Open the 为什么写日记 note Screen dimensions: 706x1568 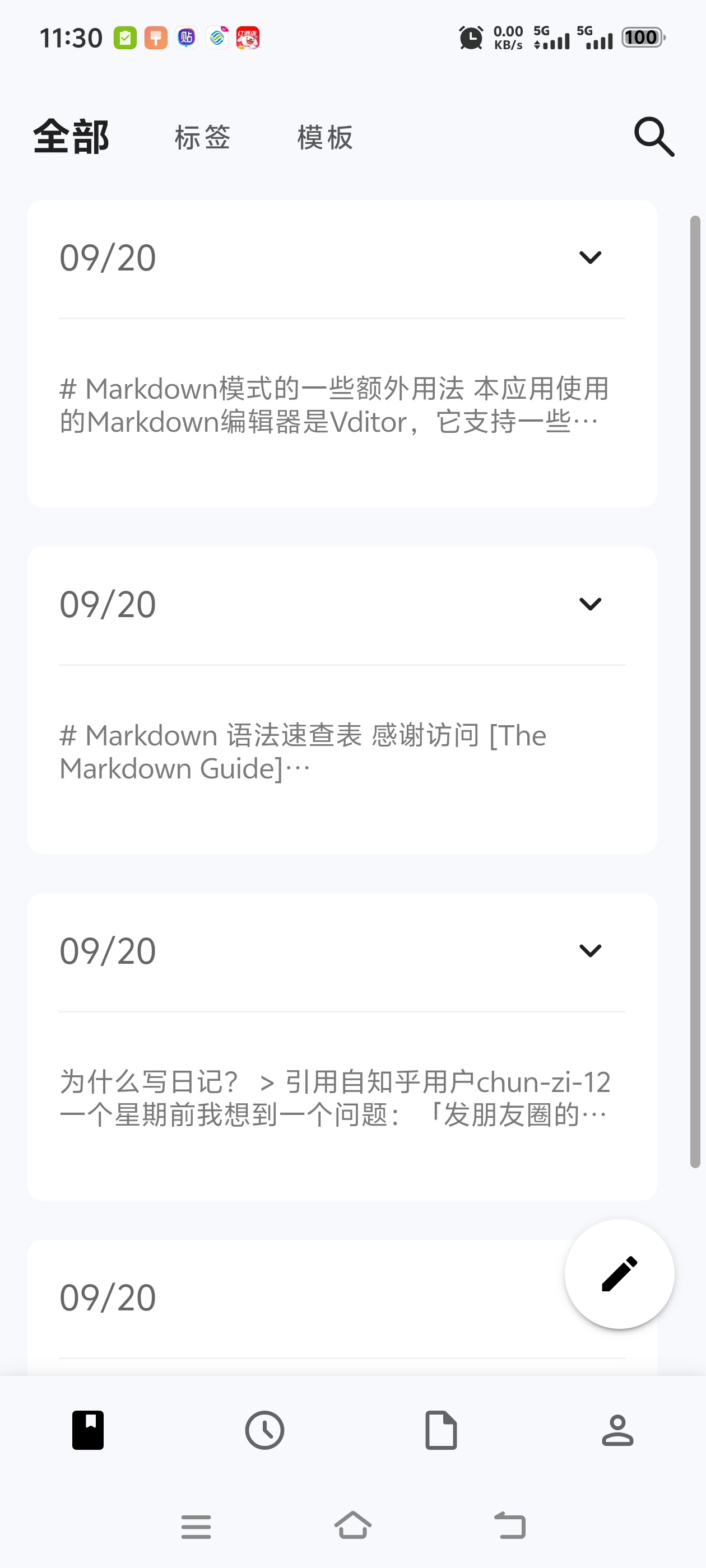point(335,1098)
